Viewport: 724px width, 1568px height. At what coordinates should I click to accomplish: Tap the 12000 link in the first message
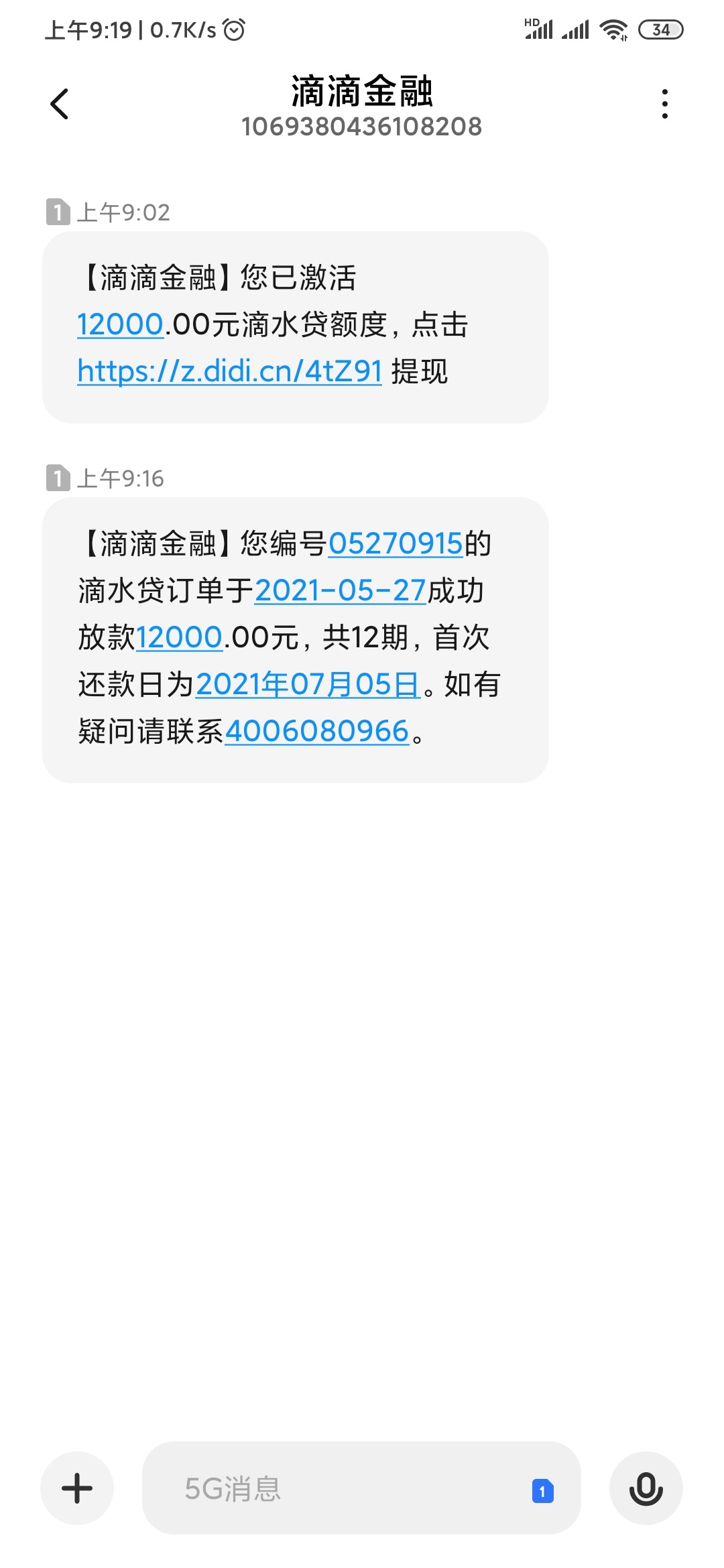click(121, 324)
